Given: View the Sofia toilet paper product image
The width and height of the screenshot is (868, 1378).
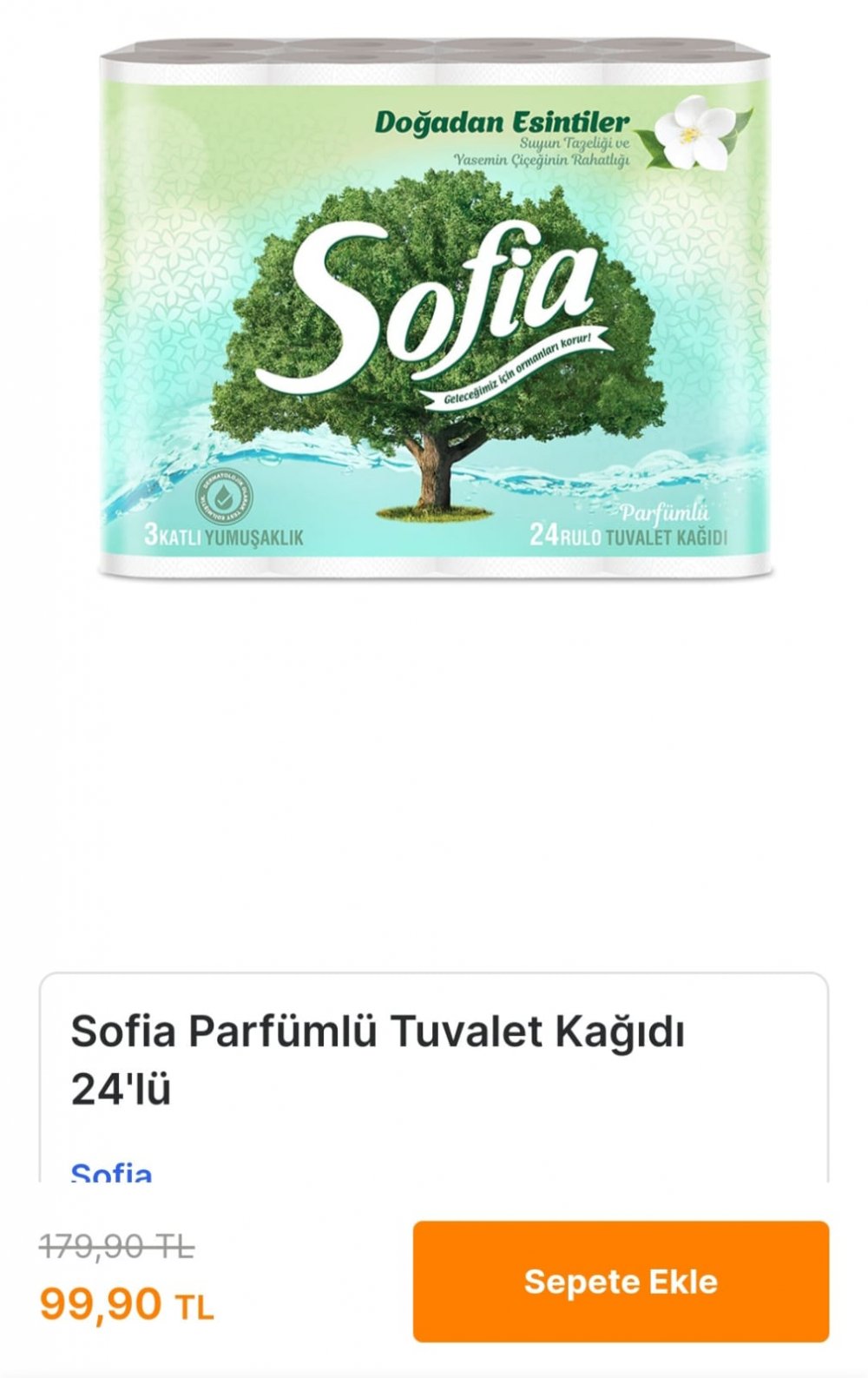Looking at the screenshot, I should point(436,309).
